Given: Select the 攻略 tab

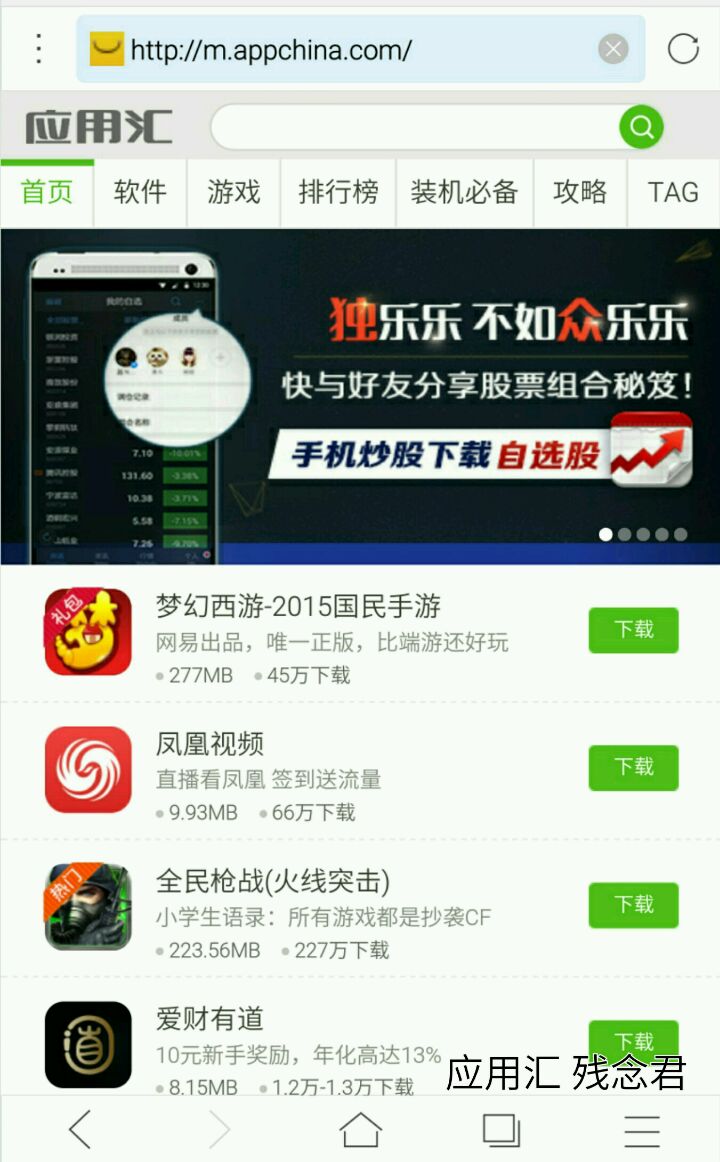Looking at the screenshot, I should coord(580,192).
